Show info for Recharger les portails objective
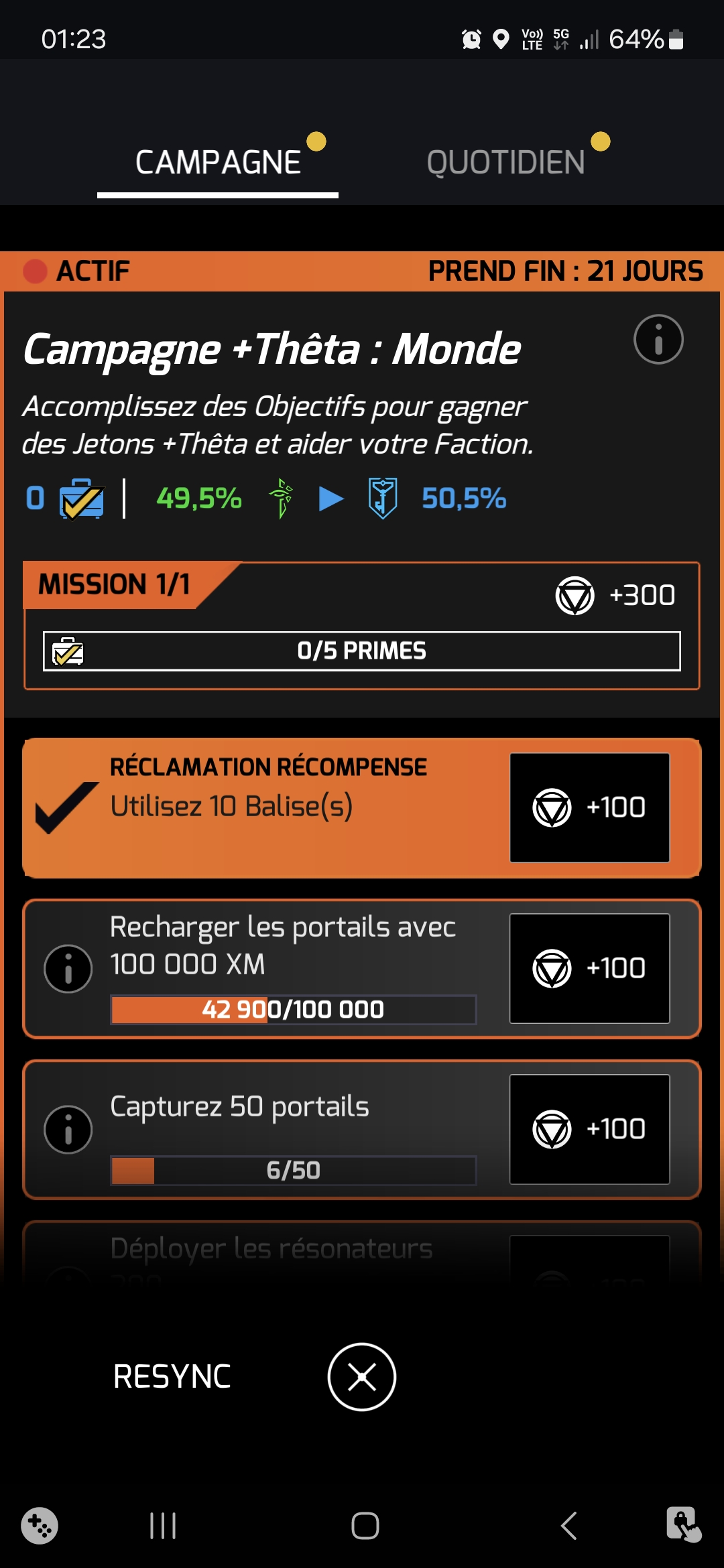The width and height of the screenshot is (724, 1568). pos(68,969)
